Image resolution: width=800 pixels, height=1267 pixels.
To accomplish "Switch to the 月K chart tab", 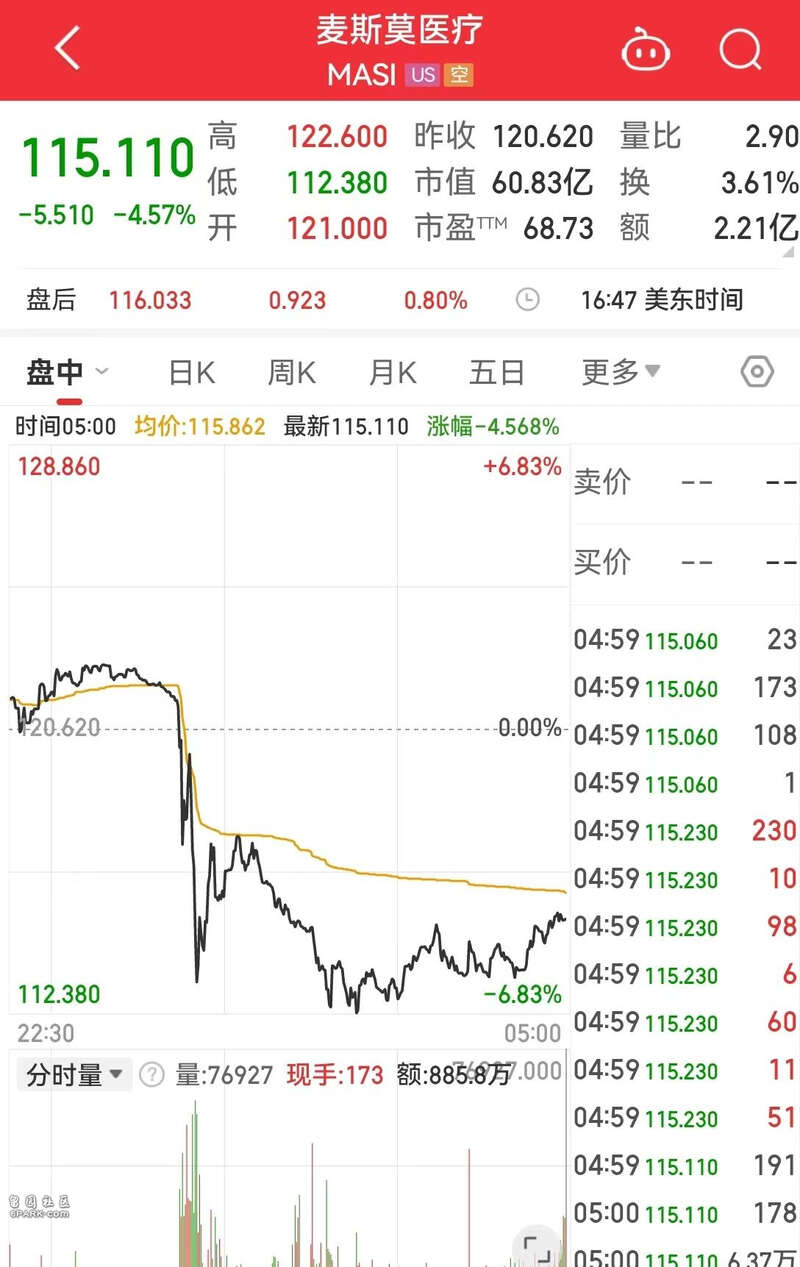I will coord(392,373).
